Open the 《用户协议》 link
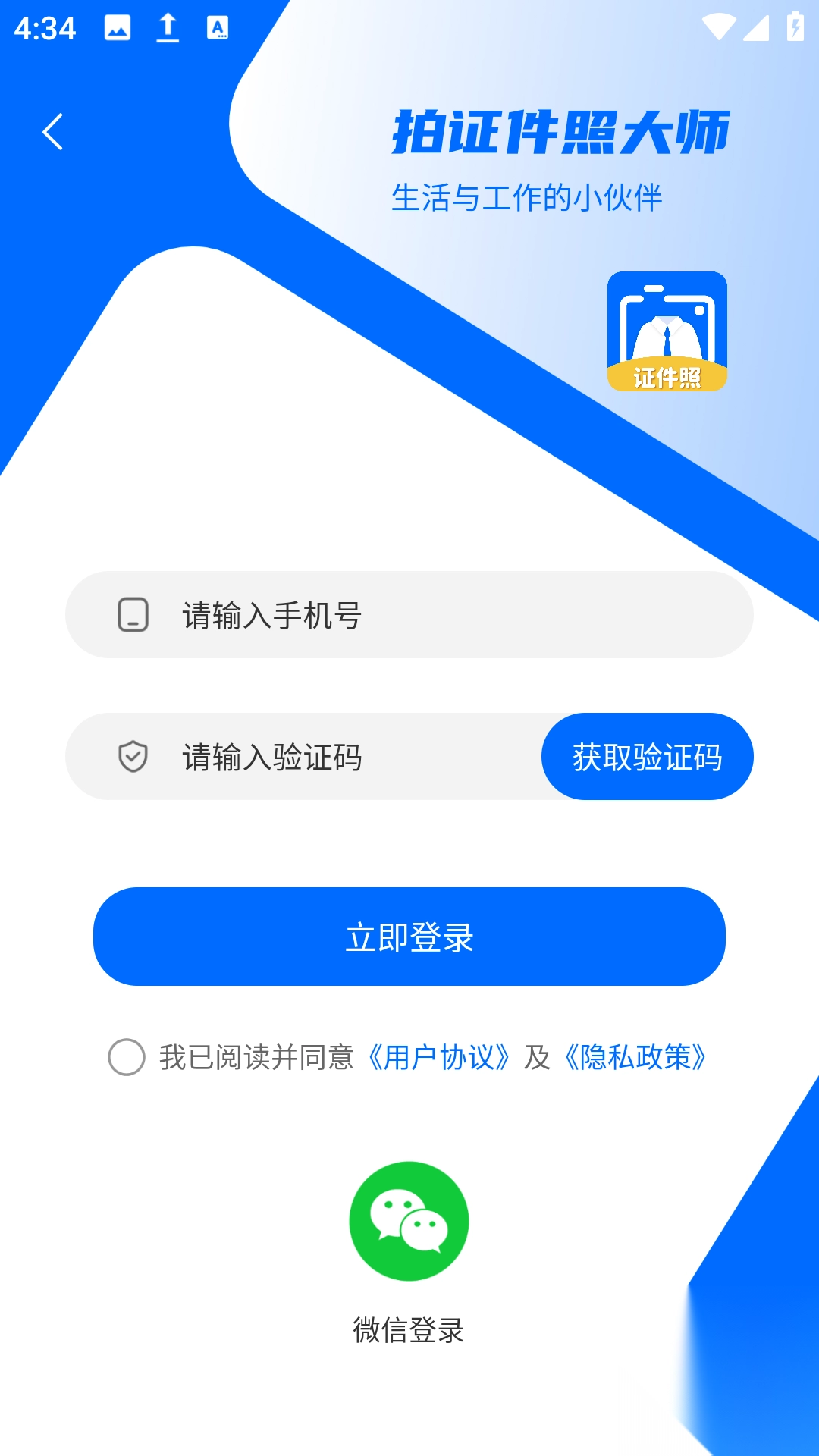Image resolution: width=819 pixels, height=1456 pixels. (438, 1057)
